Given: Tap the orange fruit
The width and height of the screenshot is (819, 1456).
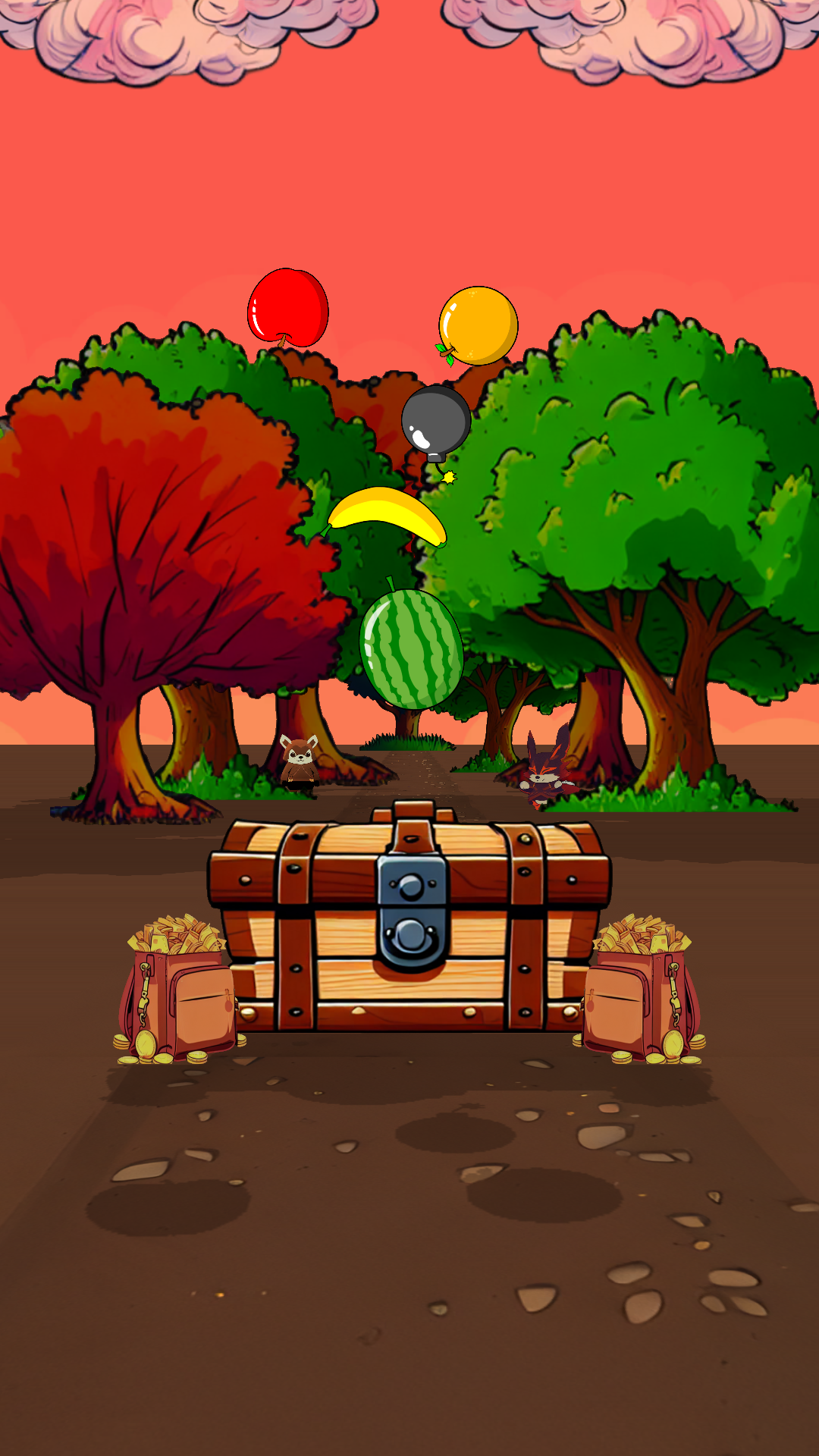Looking at the screenshot, I should 479,325.
